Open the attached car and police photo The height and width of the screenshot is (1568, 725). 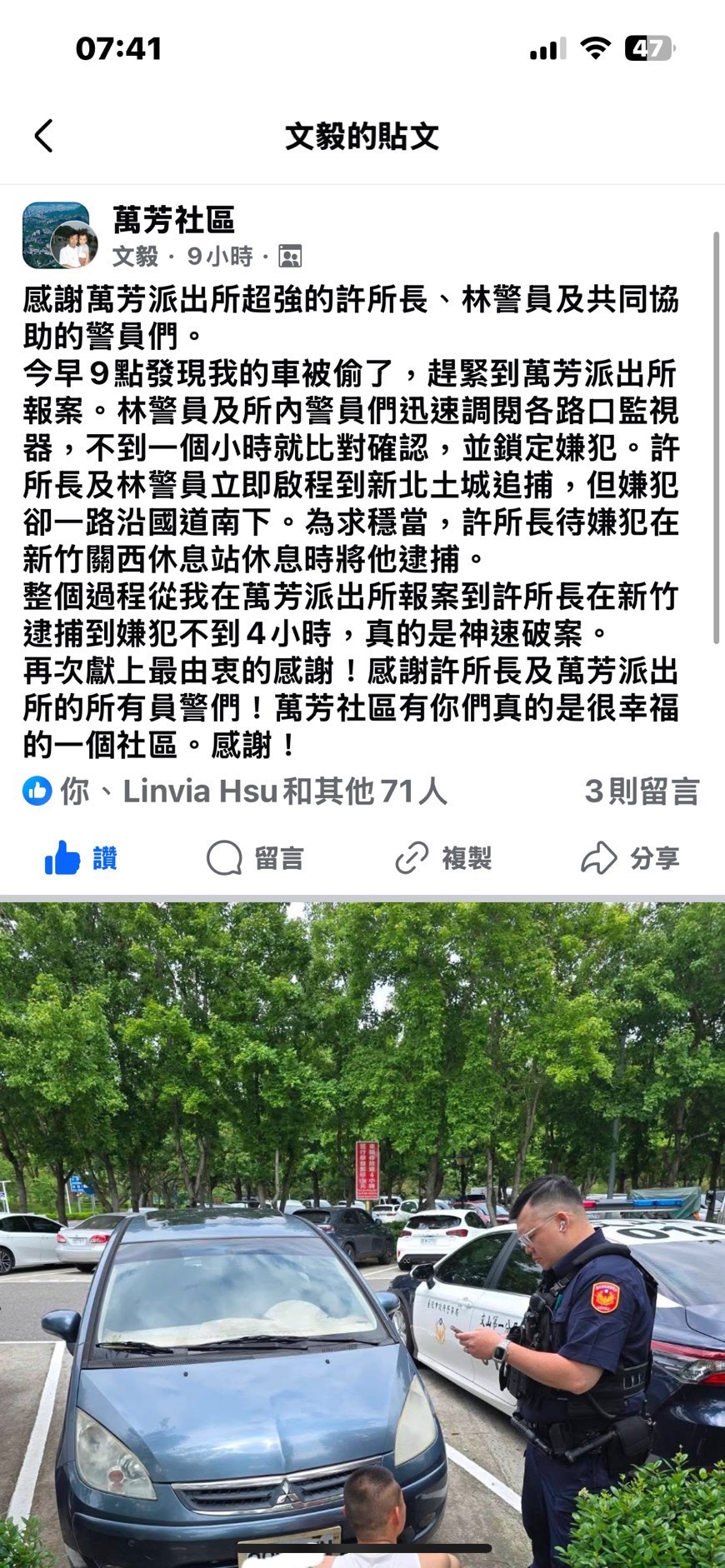362,1235
